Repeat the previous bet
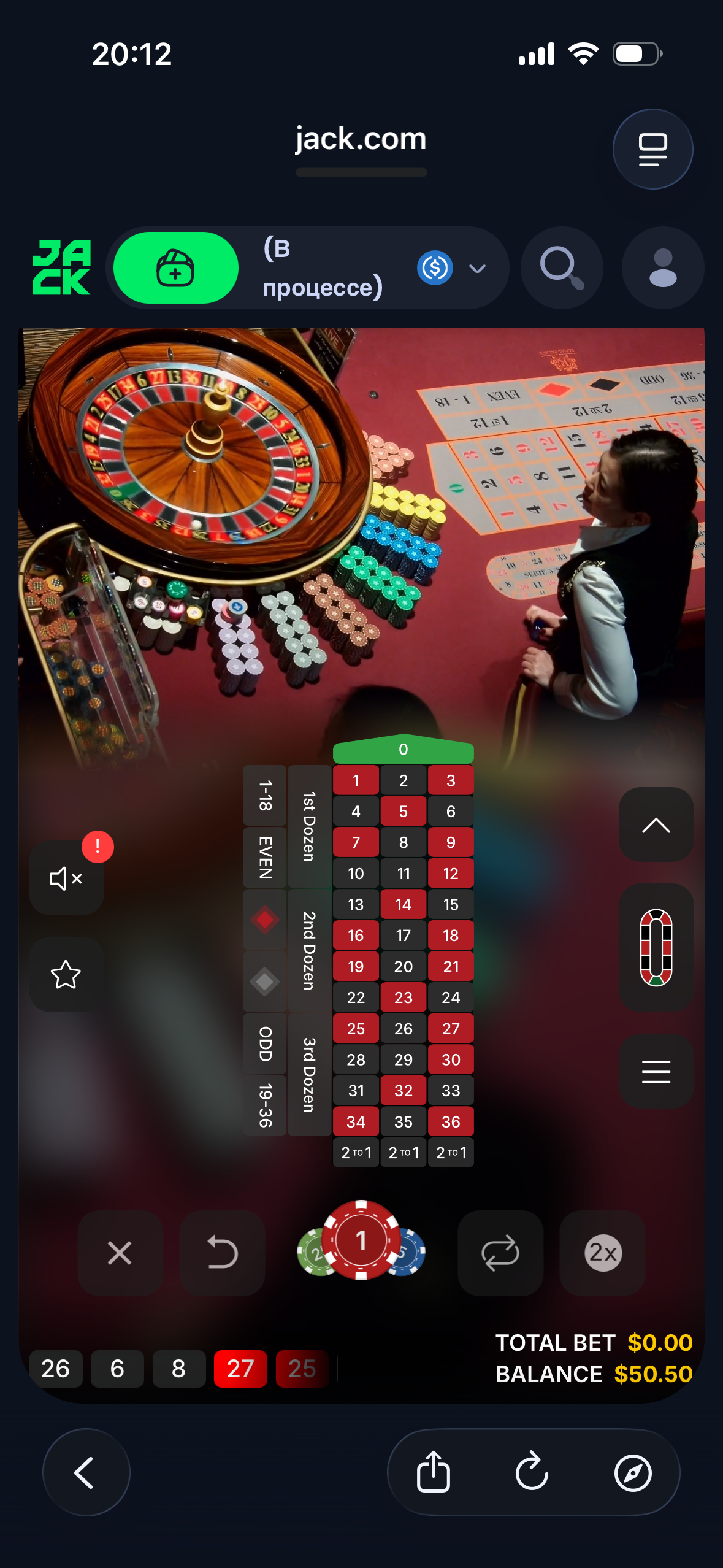Image resolution: width=723 pixels, height=1568 pixels. pyautogui.click(x=500, y=1253)
